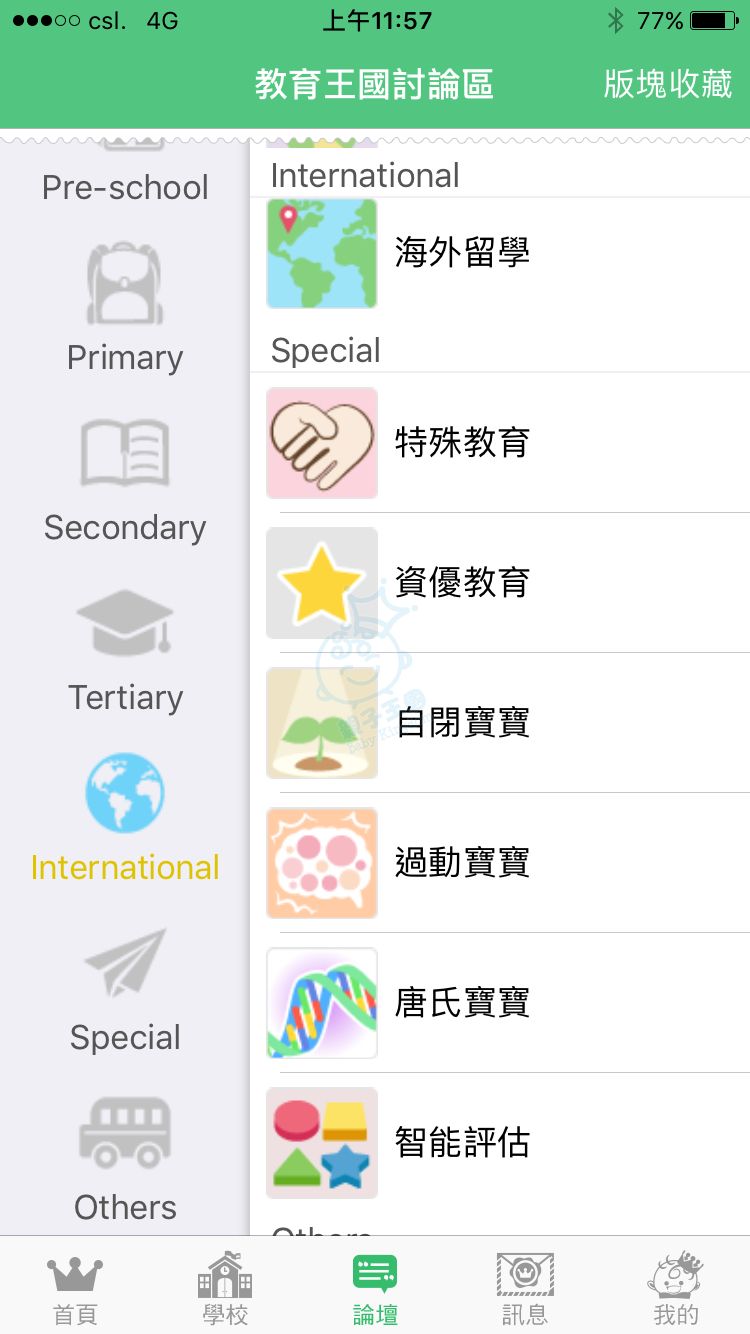Viewport: 750px width, 1334px height.
Task: Select the Primary category
Action: click(125, 310)
